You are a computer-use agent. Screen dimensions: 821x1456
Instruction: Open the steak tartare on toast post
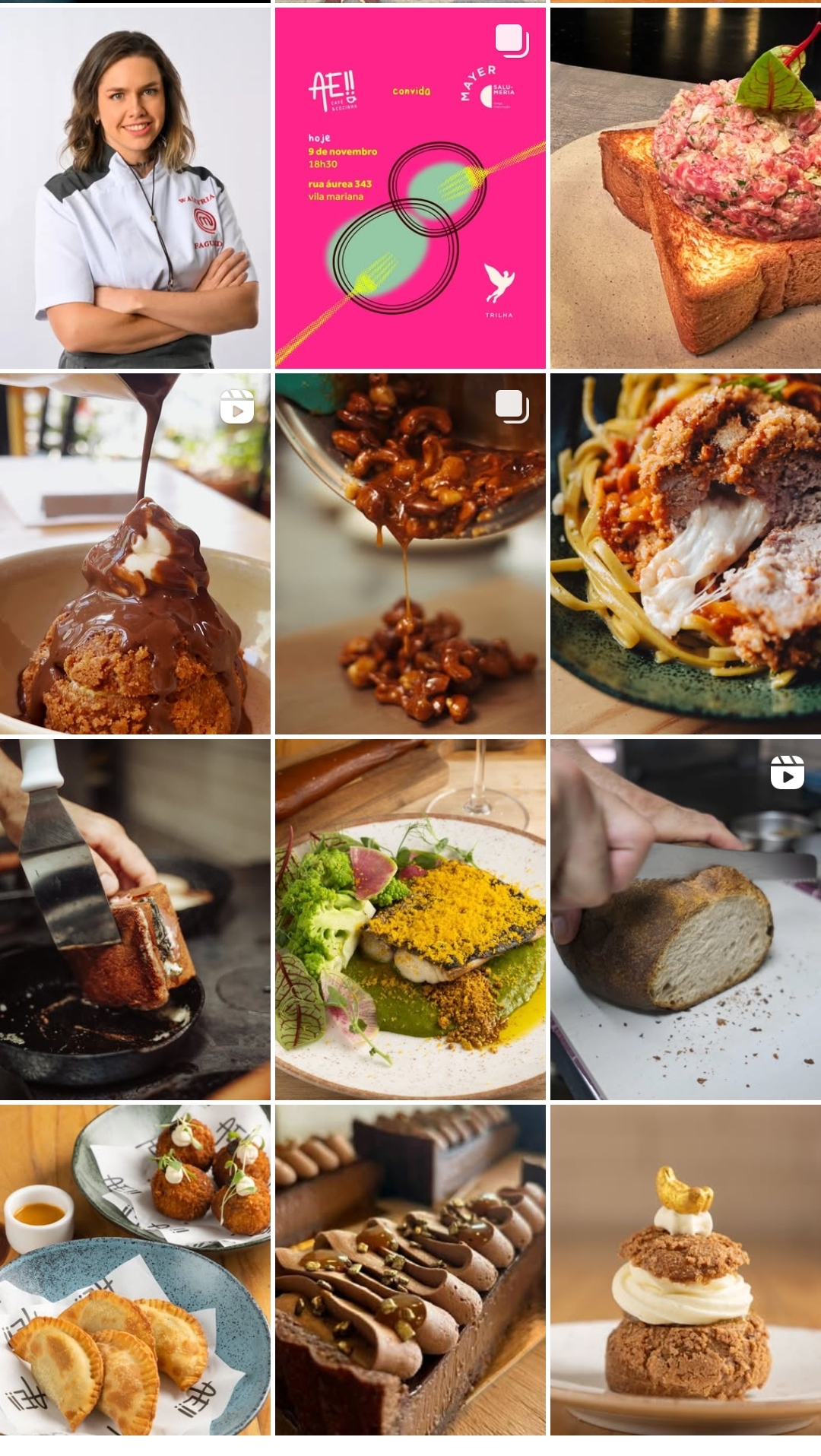(686, 188)
